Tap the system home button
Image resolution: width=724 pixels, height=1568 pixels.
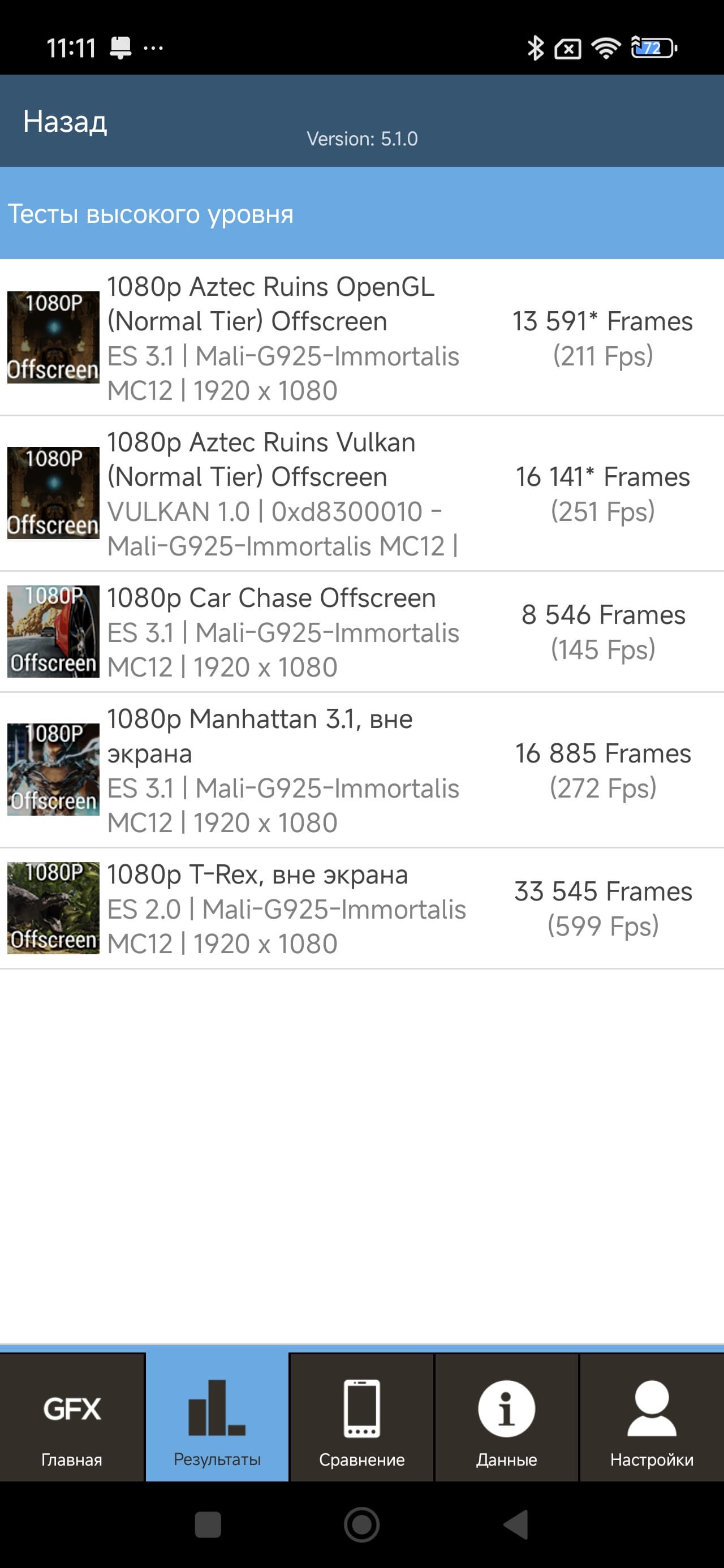361,1525
